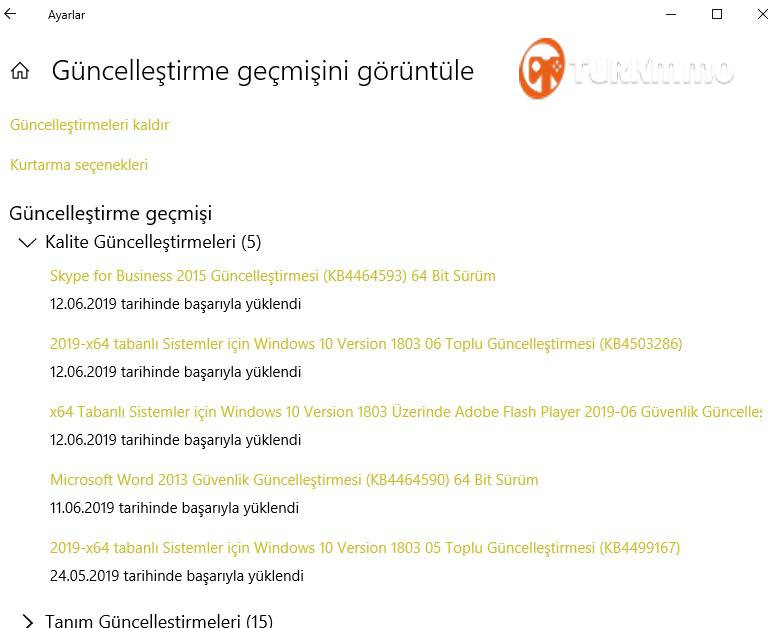Open Güncelleştirmeleri kaldır link
Screen dimensions: 773x628
click(89, 125)
